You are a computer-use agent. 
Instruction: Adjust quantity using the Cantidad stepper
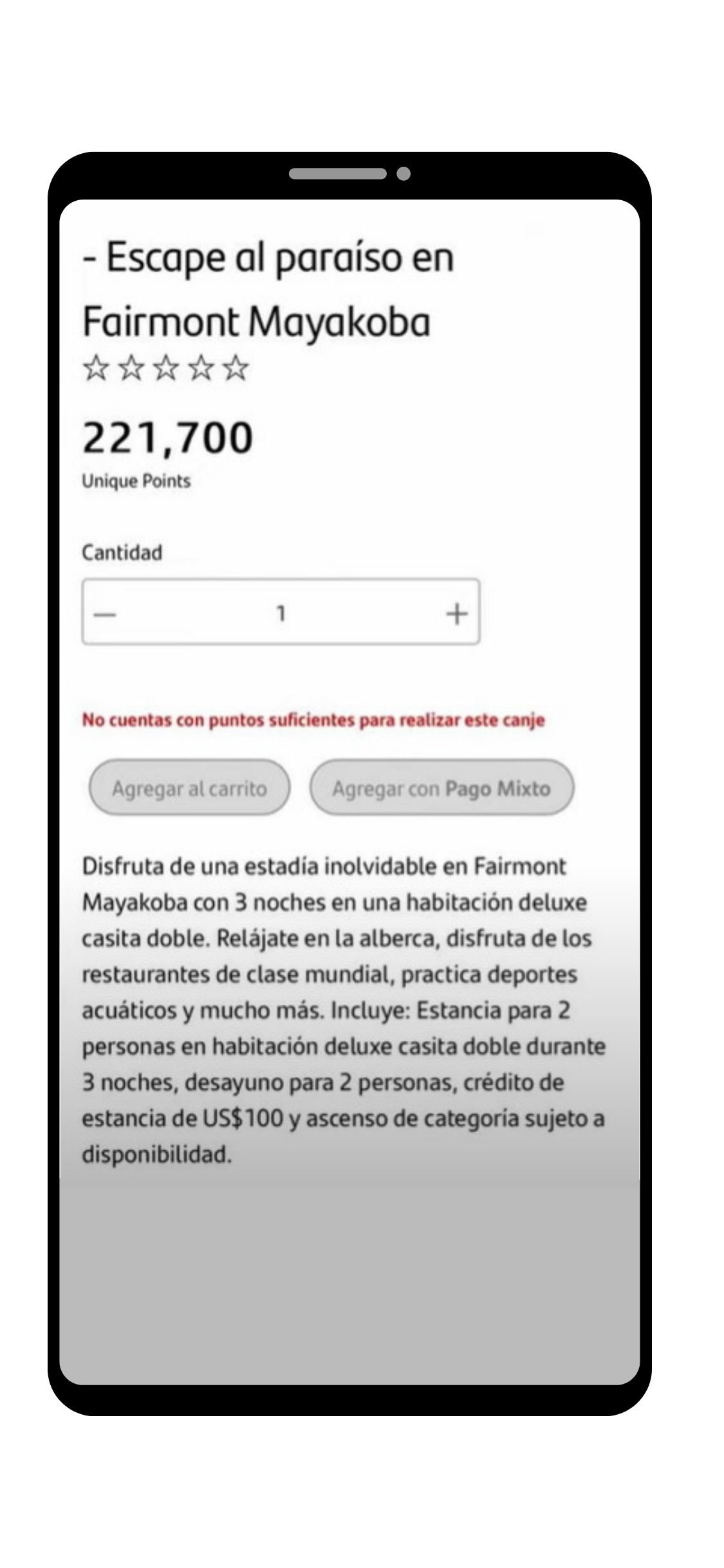(x=281, y=613)
